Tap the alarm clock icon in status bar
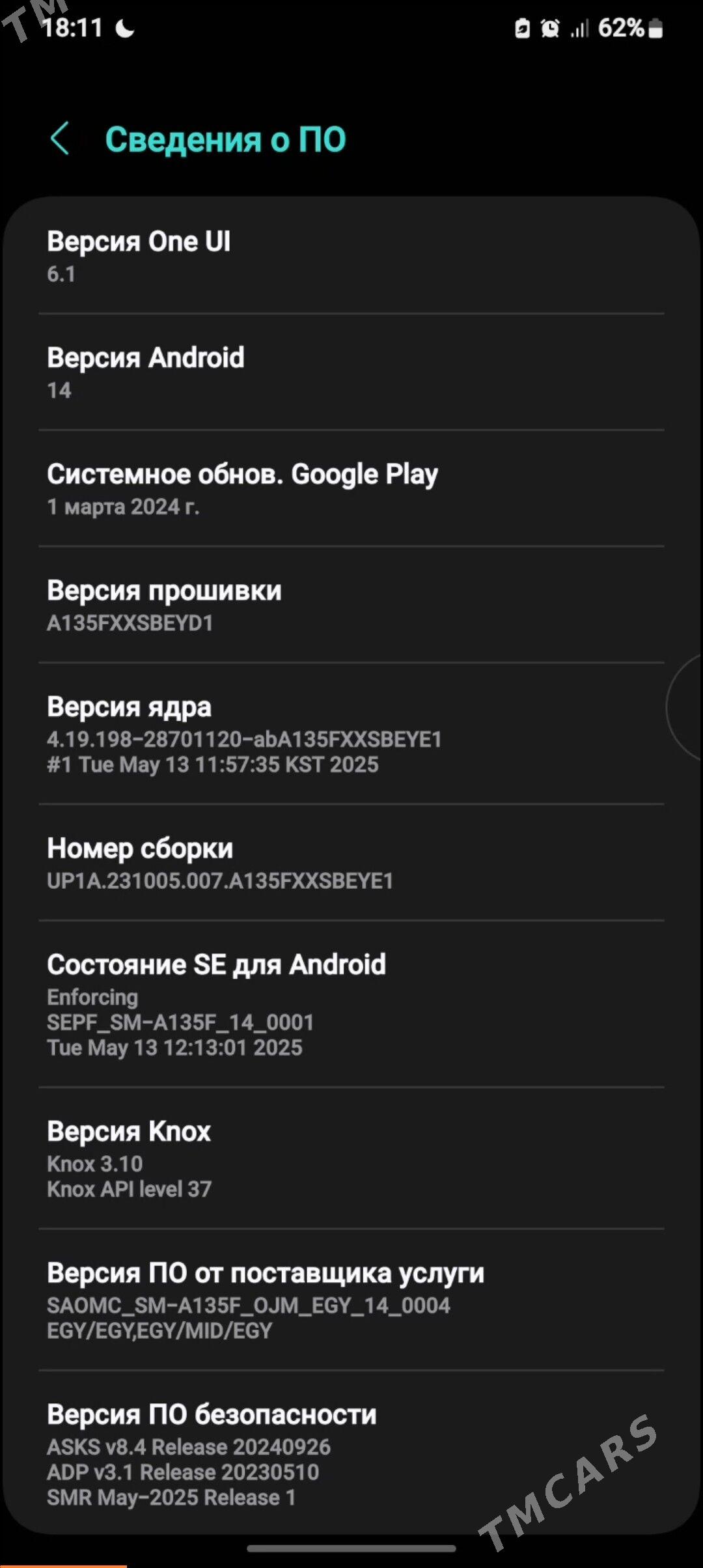Screen dimensions: 703x1568 (550, 27)
